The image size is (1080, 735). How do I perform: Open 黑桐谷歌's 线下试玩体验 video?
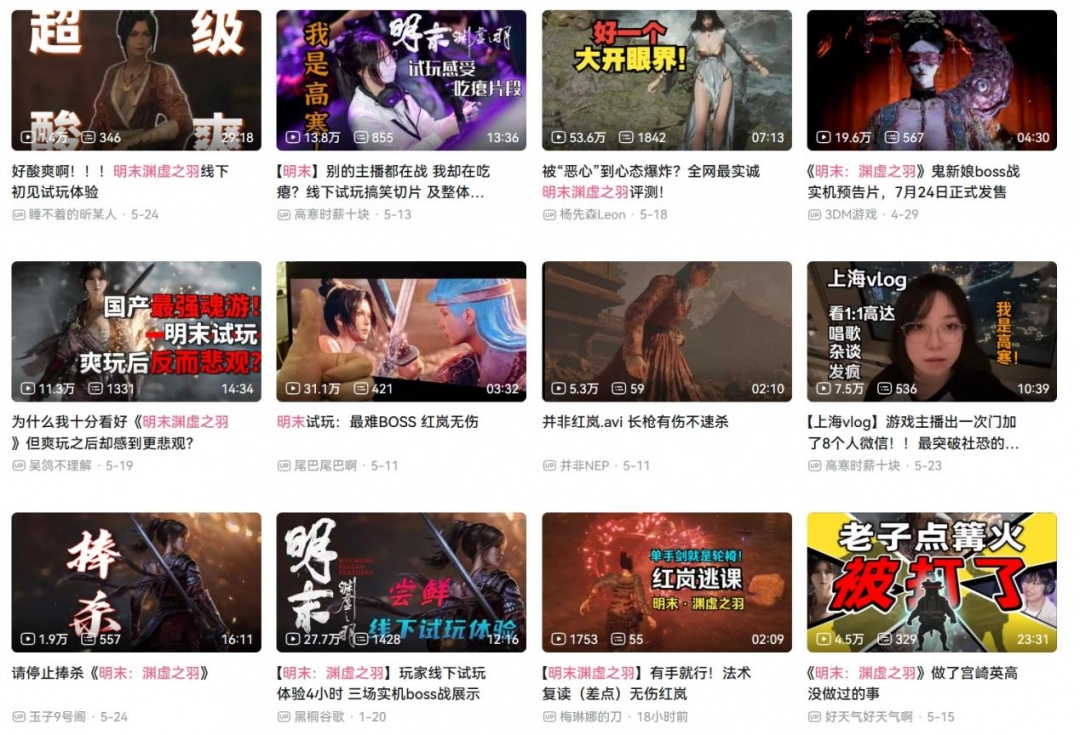point(401,582)
